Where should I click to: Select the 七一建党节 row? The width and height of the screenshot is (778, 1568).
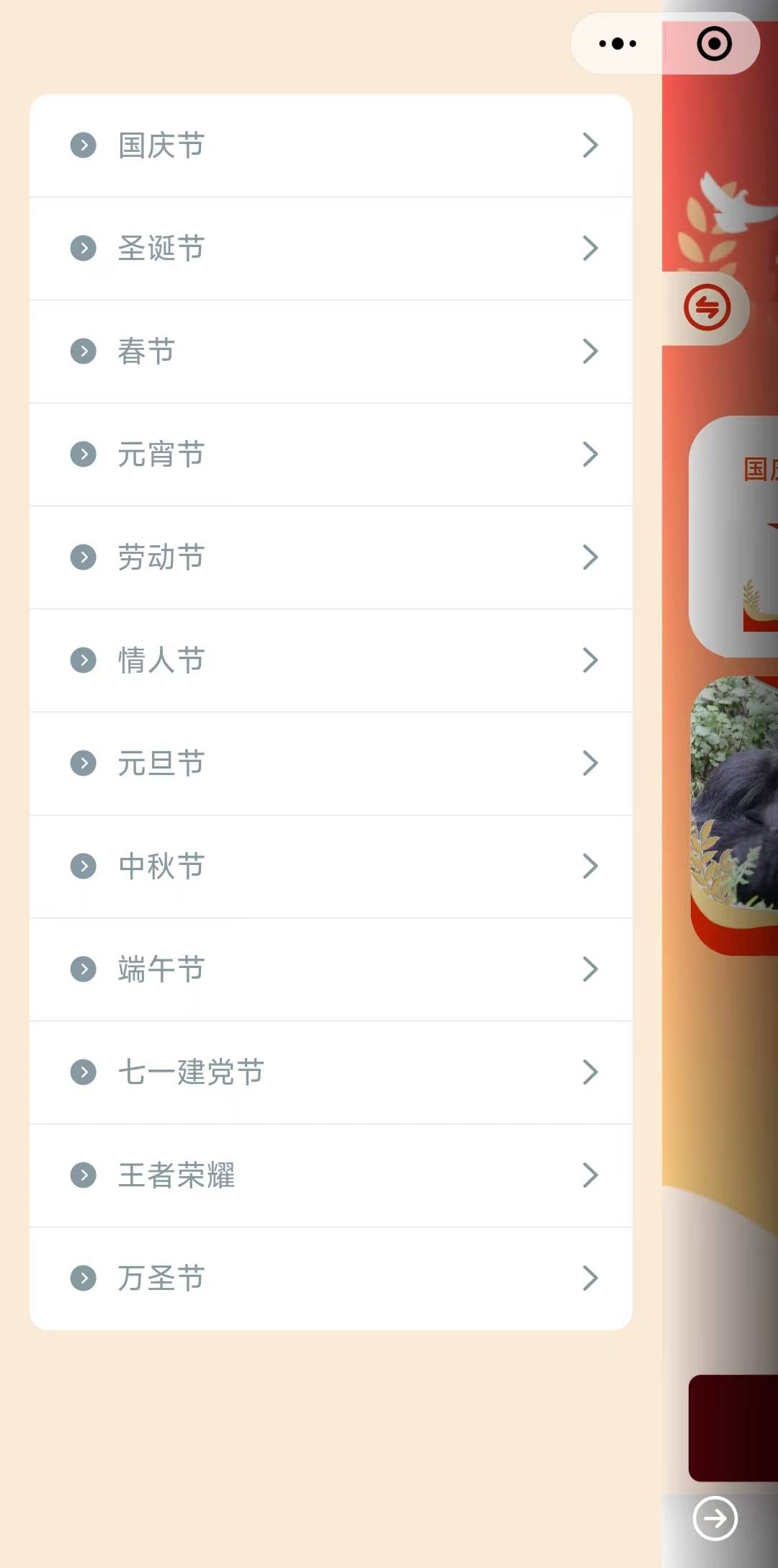(x=331, y=1072)
